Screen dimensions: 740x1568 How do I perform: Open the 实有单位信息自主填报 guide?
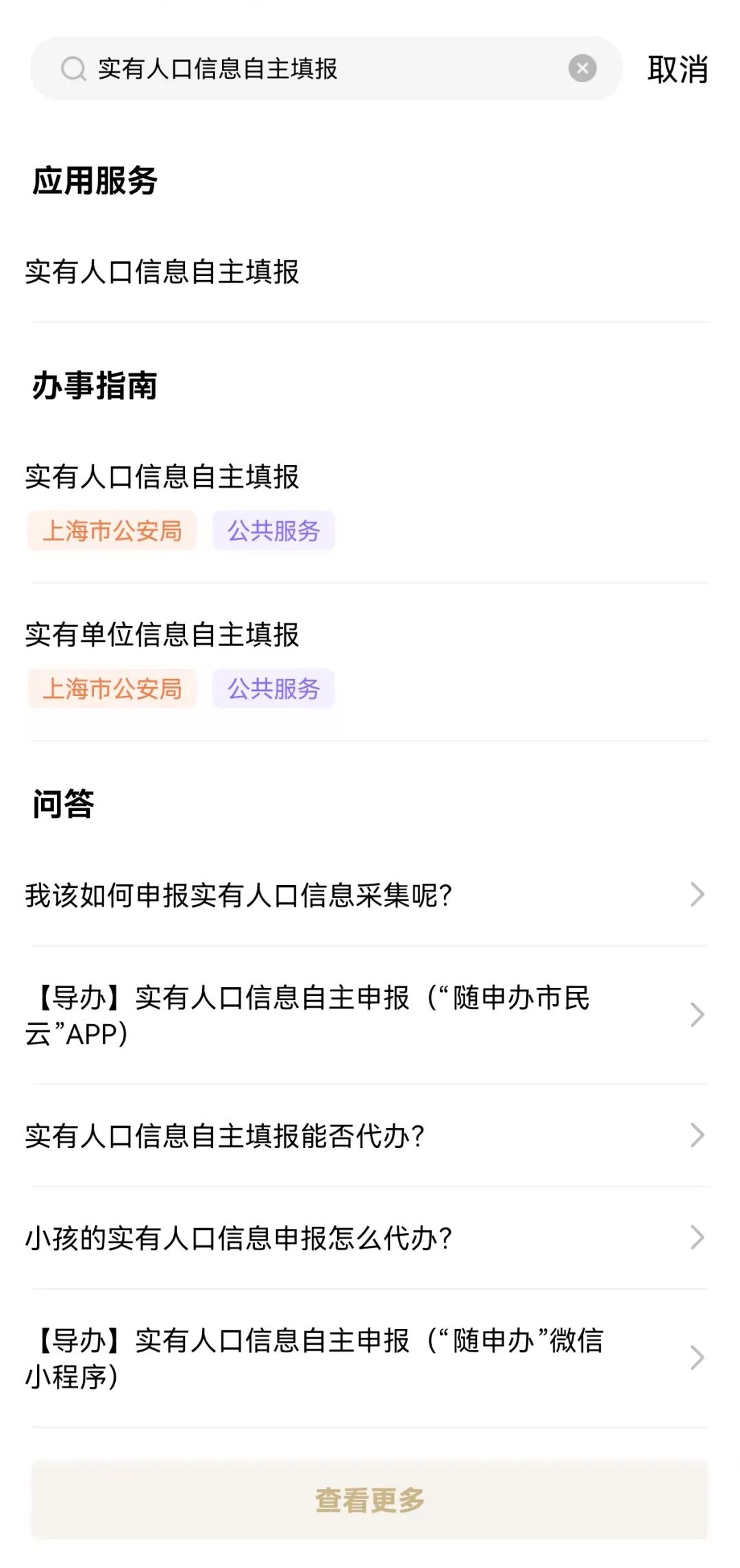point(162,635)
